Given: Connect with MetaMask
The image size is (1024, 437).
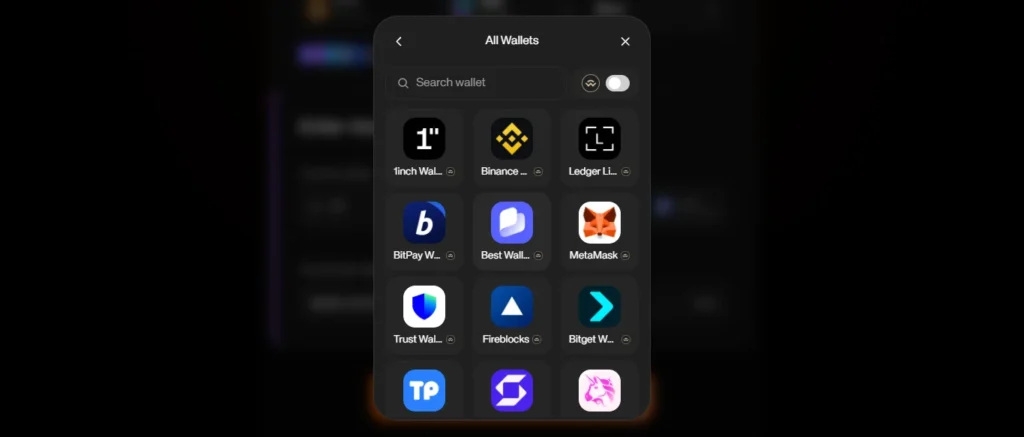Looking at the screenshot, I should (x=599, y=231).
